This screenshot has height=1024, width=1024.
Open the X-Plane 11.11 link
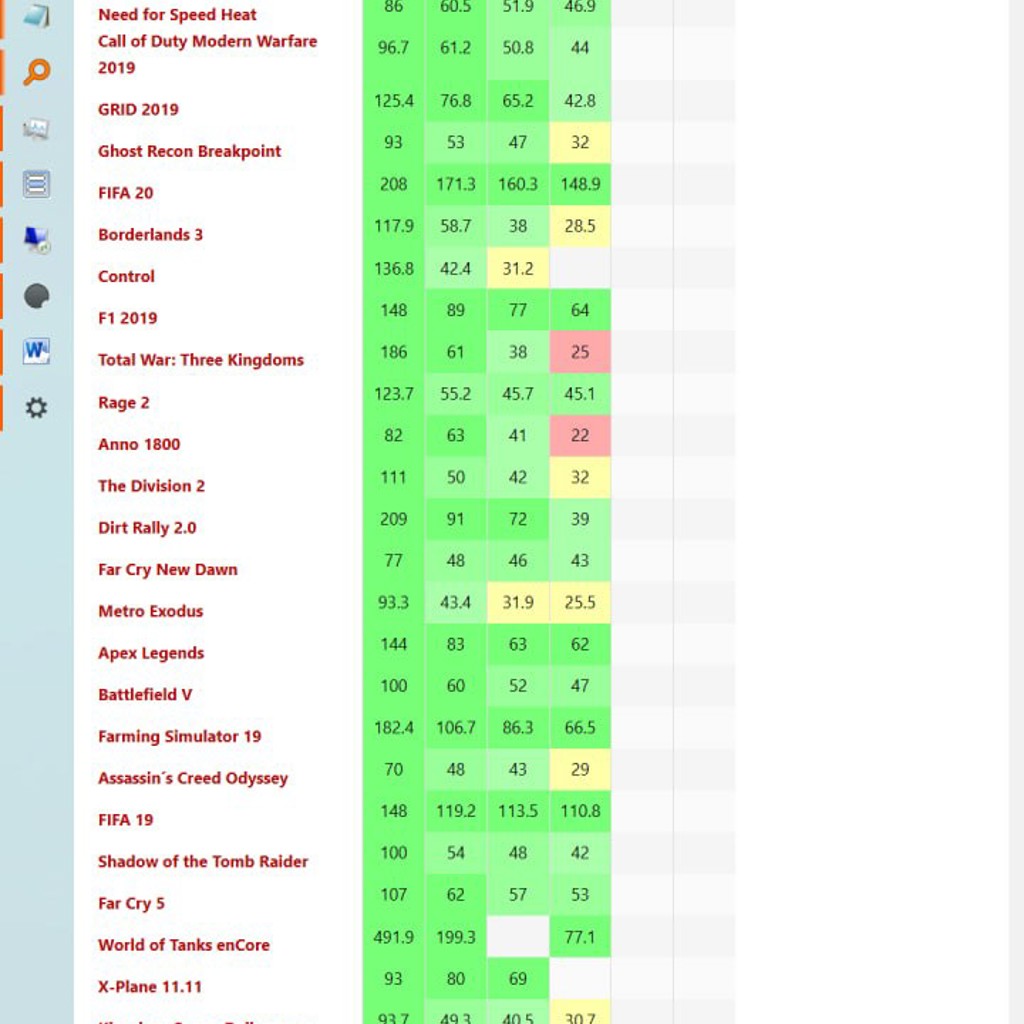(150, 987)
